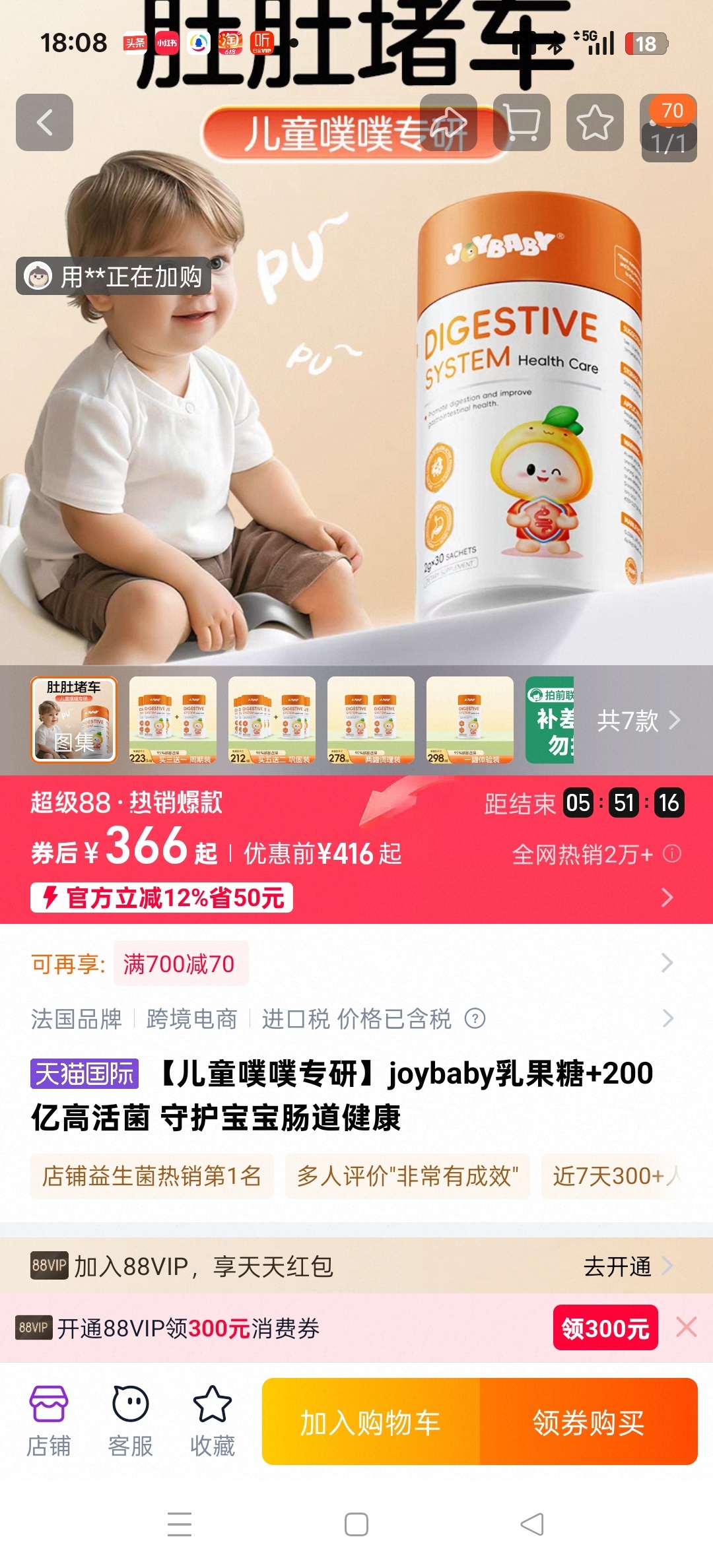The image size is (713, 1568).
Task: Open the shopping cart icon
Action: [522, 123]
